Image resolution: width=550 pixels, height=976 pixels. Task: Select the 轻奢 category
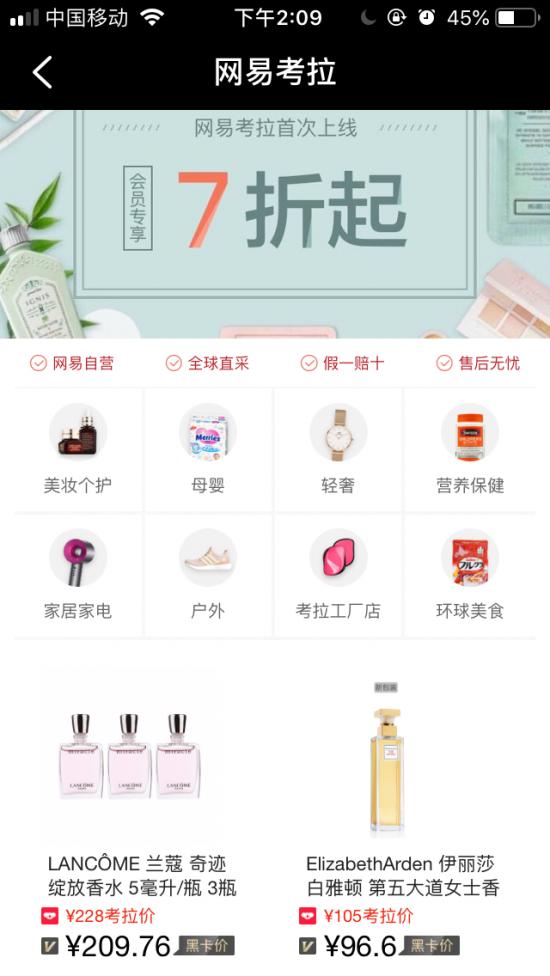(338, 450)
